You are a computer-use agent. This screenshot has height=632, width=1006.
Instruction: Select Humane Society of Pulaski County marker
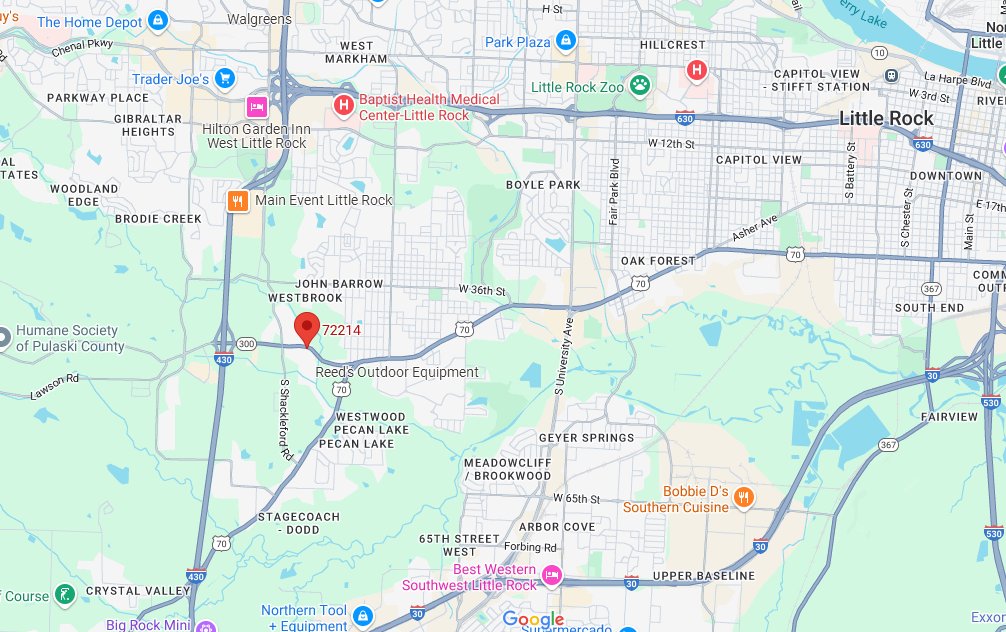pos(3,338)
